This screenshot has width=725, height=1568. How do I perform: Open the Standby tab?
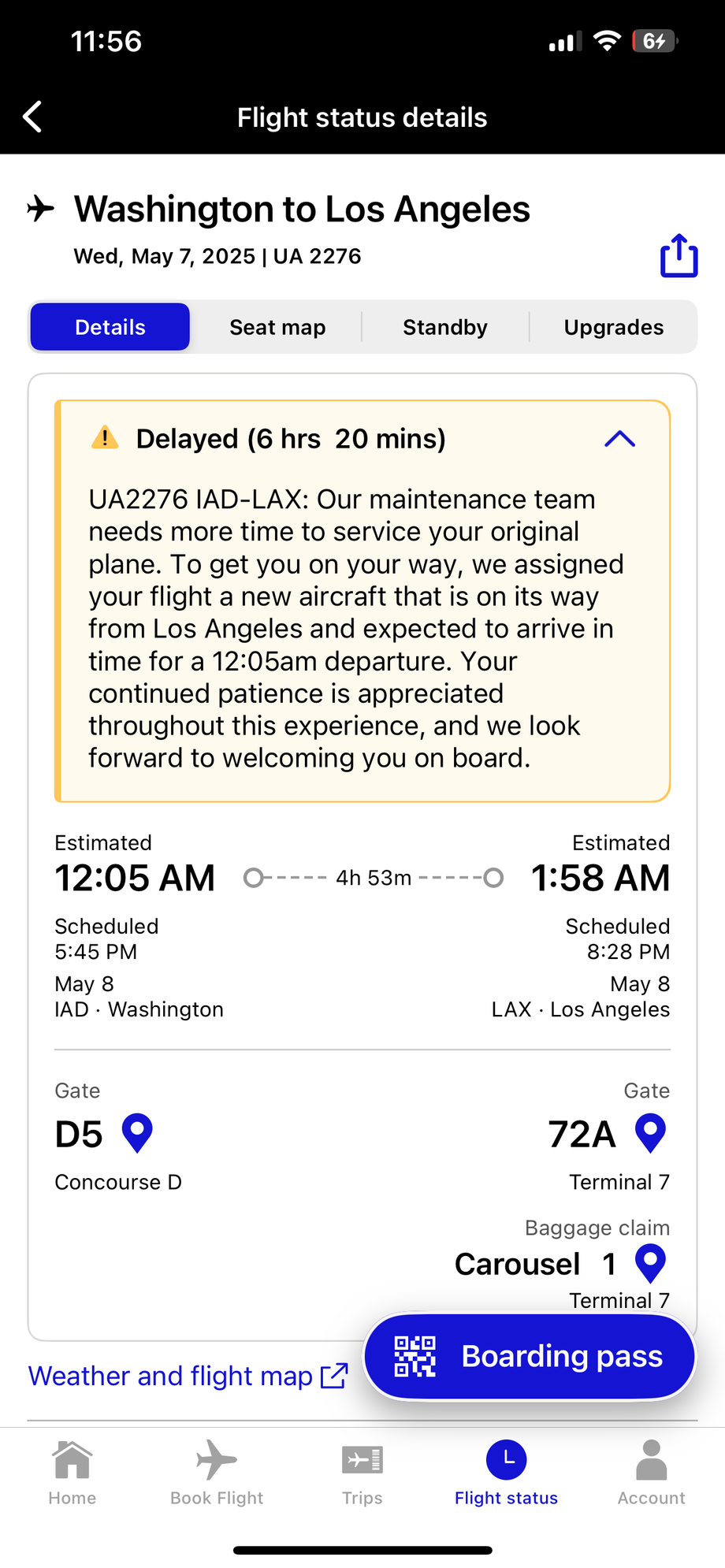pyautogui.click(x=444, y=326)
